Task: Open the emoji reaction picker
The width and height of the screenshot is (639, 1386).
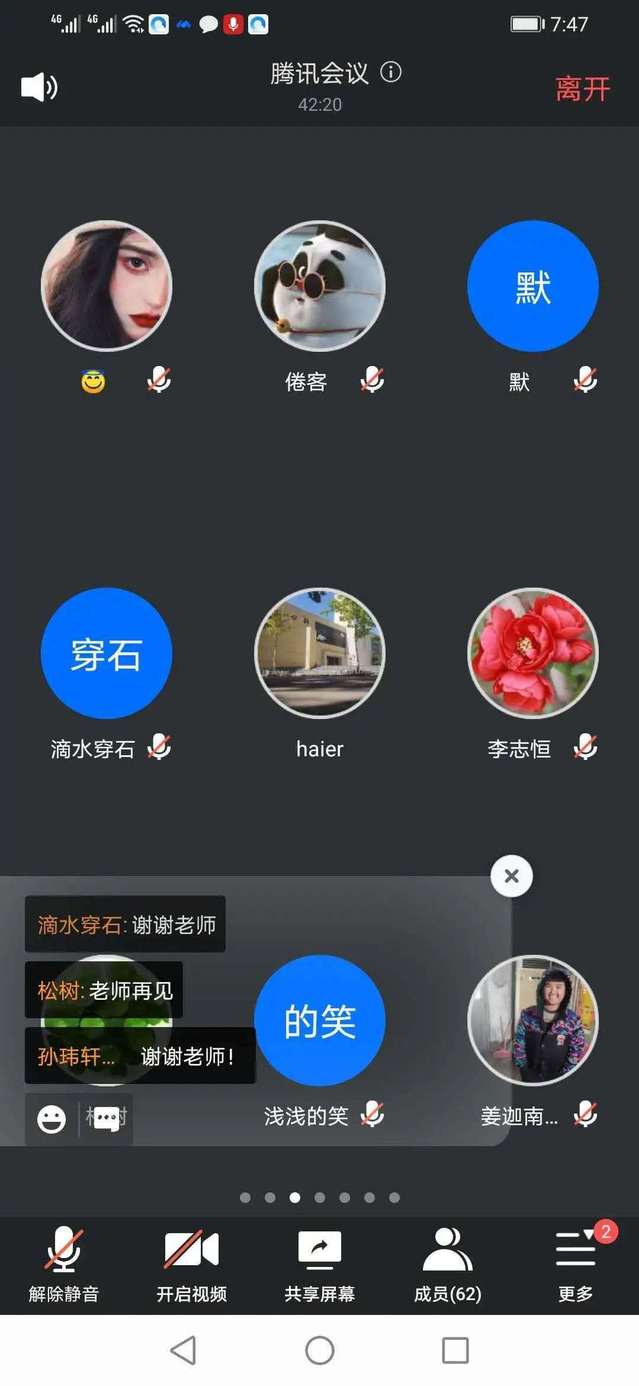Action: pyautogui.click(x=51, y=1119)
